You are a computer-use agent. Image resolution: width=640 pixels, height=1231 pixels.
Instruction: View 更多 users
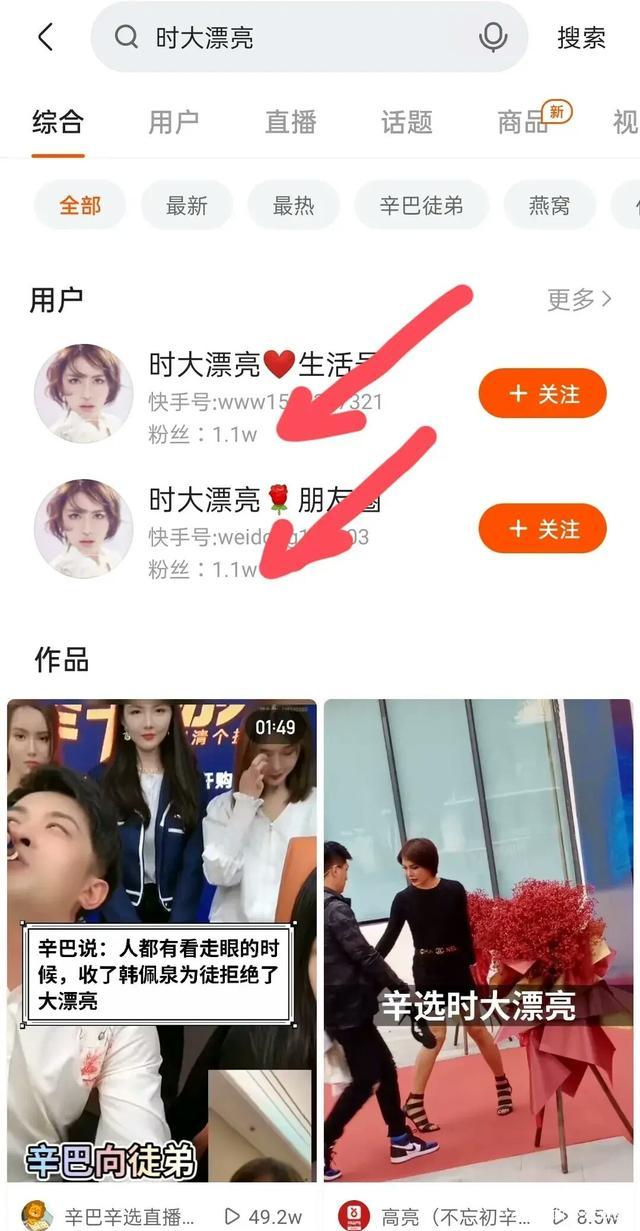click(579, 299)
